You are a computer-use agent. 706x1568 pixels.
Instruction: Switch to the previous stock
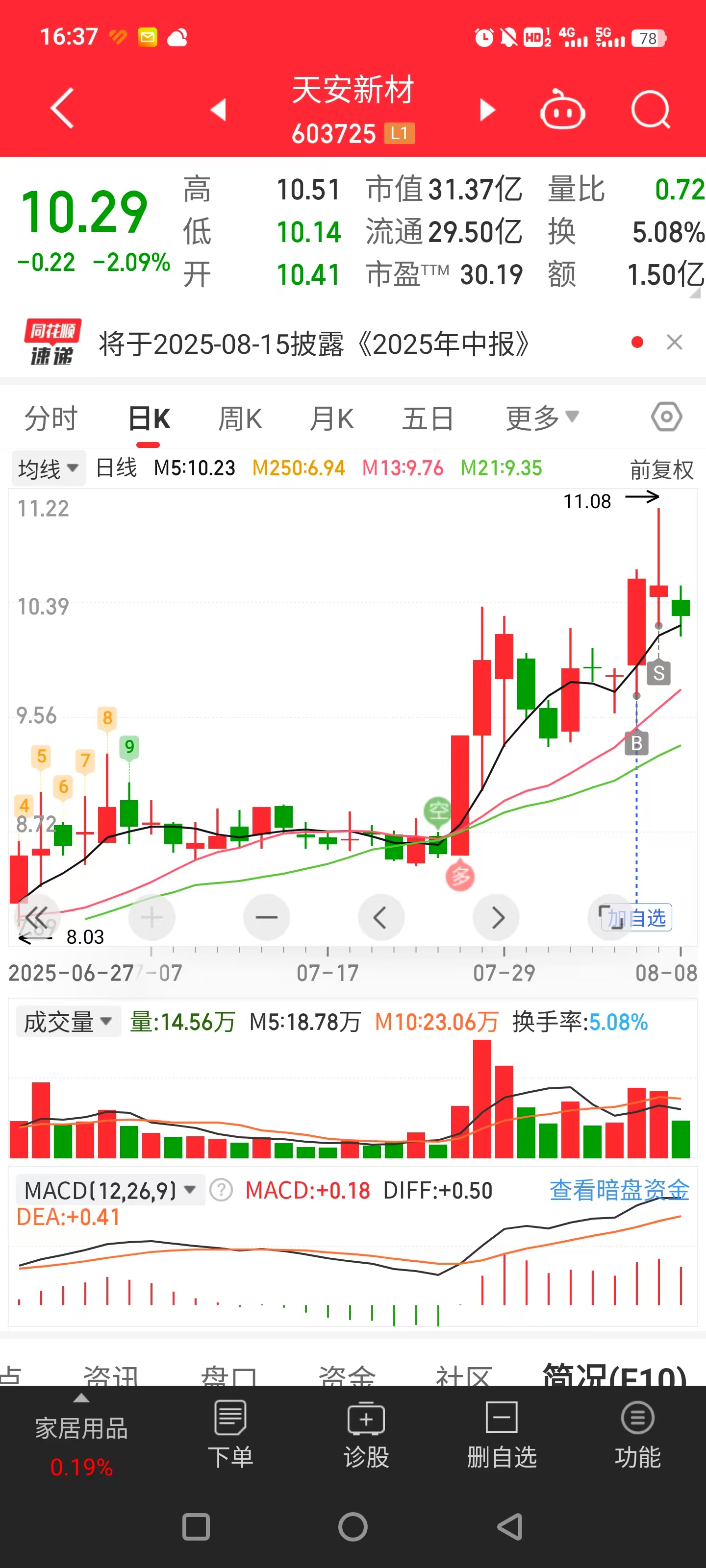click(x=218, y=110)
